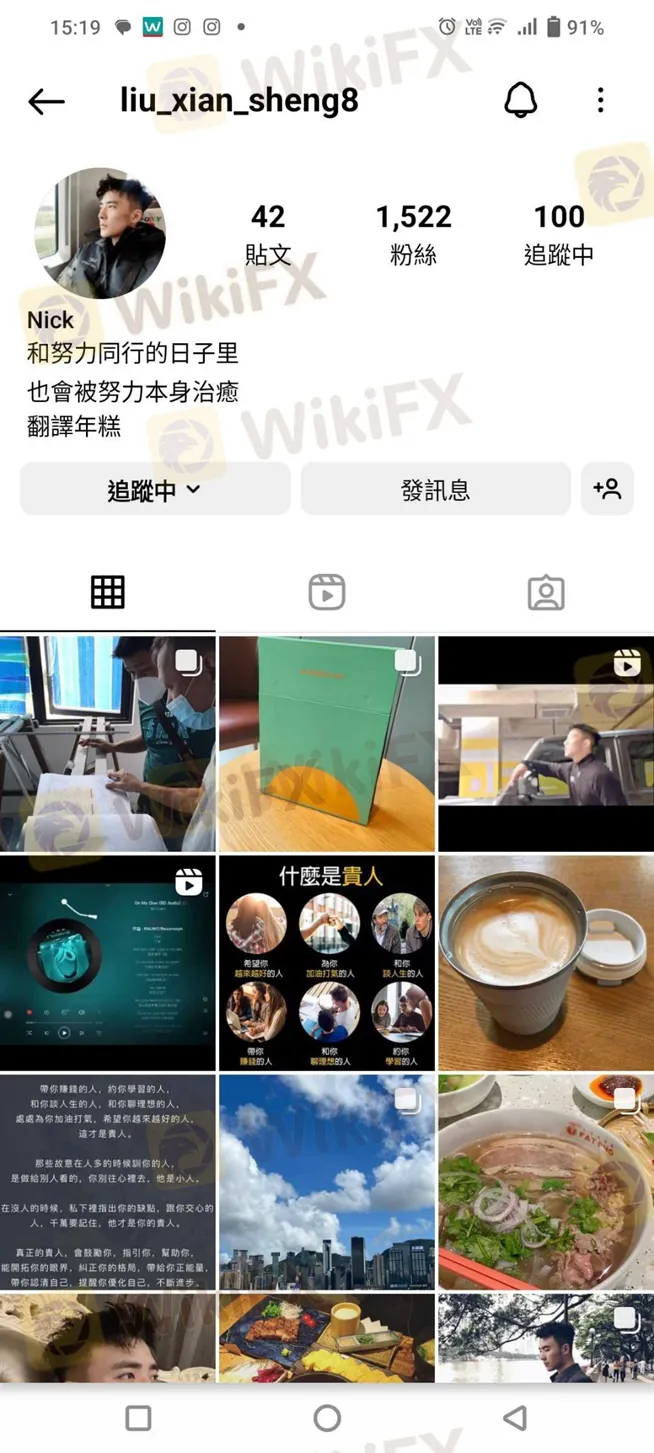Screen dimensions: 654x1453
Task: Tap the add-person suggestions button
Action: (x=607, y=489)
